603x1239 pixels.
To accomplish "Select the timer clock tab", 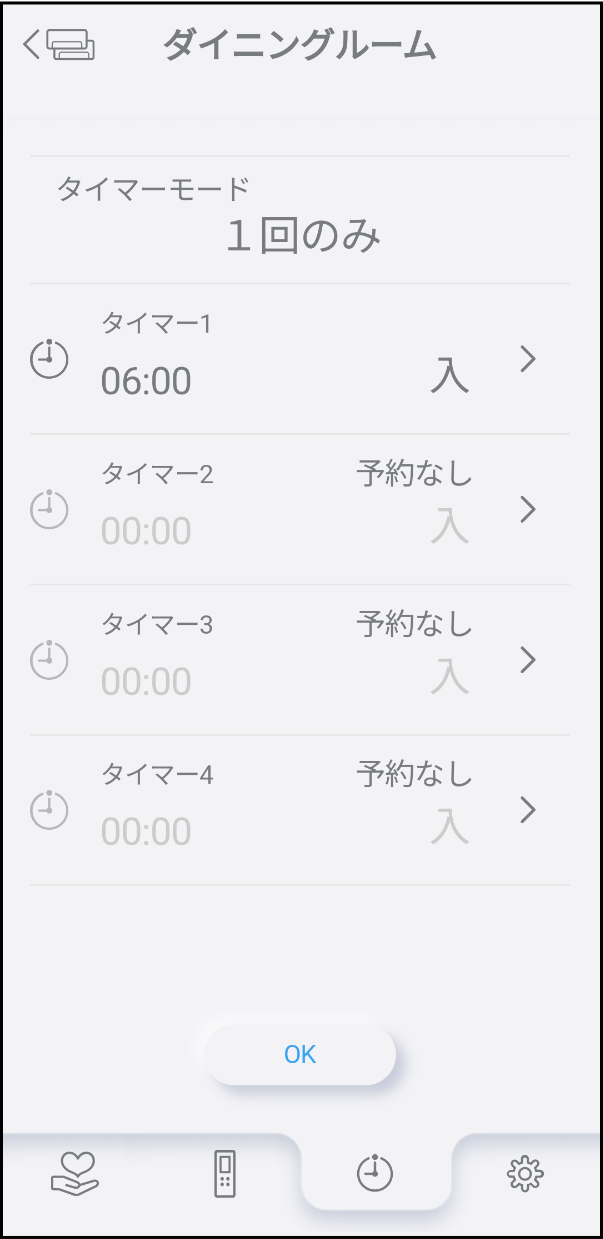I will coord(375,1173).
